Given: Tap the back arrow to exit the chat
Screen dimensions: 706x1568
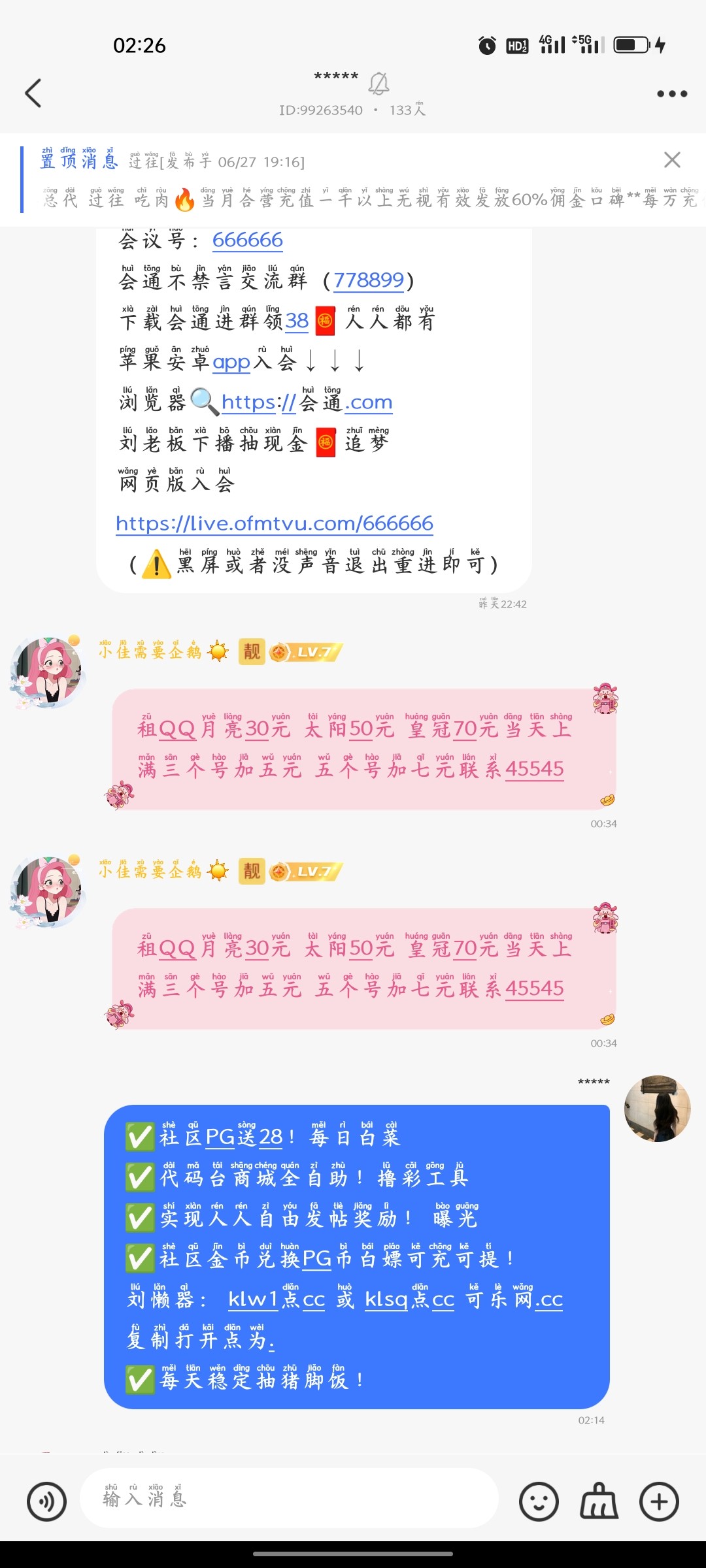Looking at the screenshot, I should [31, 93].
